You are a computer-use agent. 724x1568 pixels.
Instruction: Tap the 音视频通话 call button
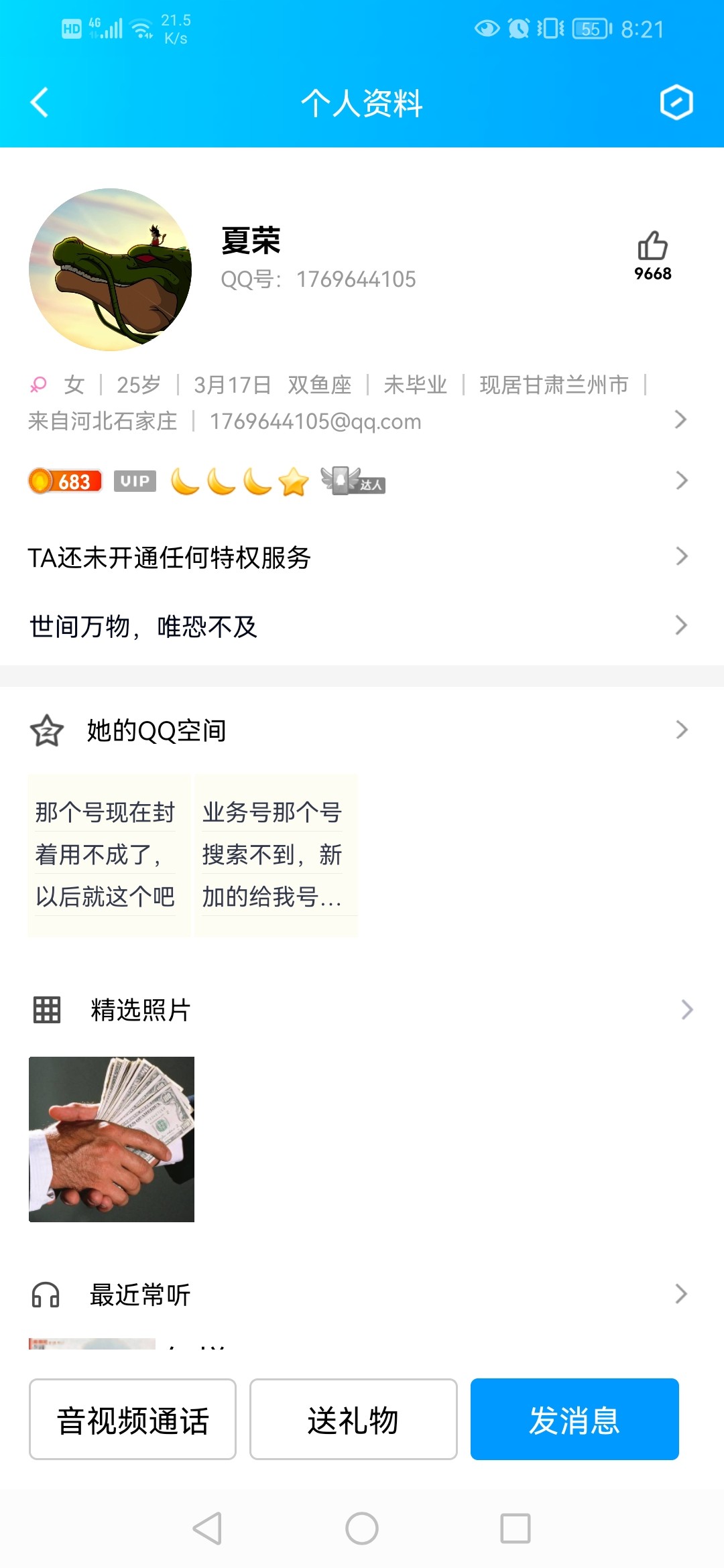132,1419
